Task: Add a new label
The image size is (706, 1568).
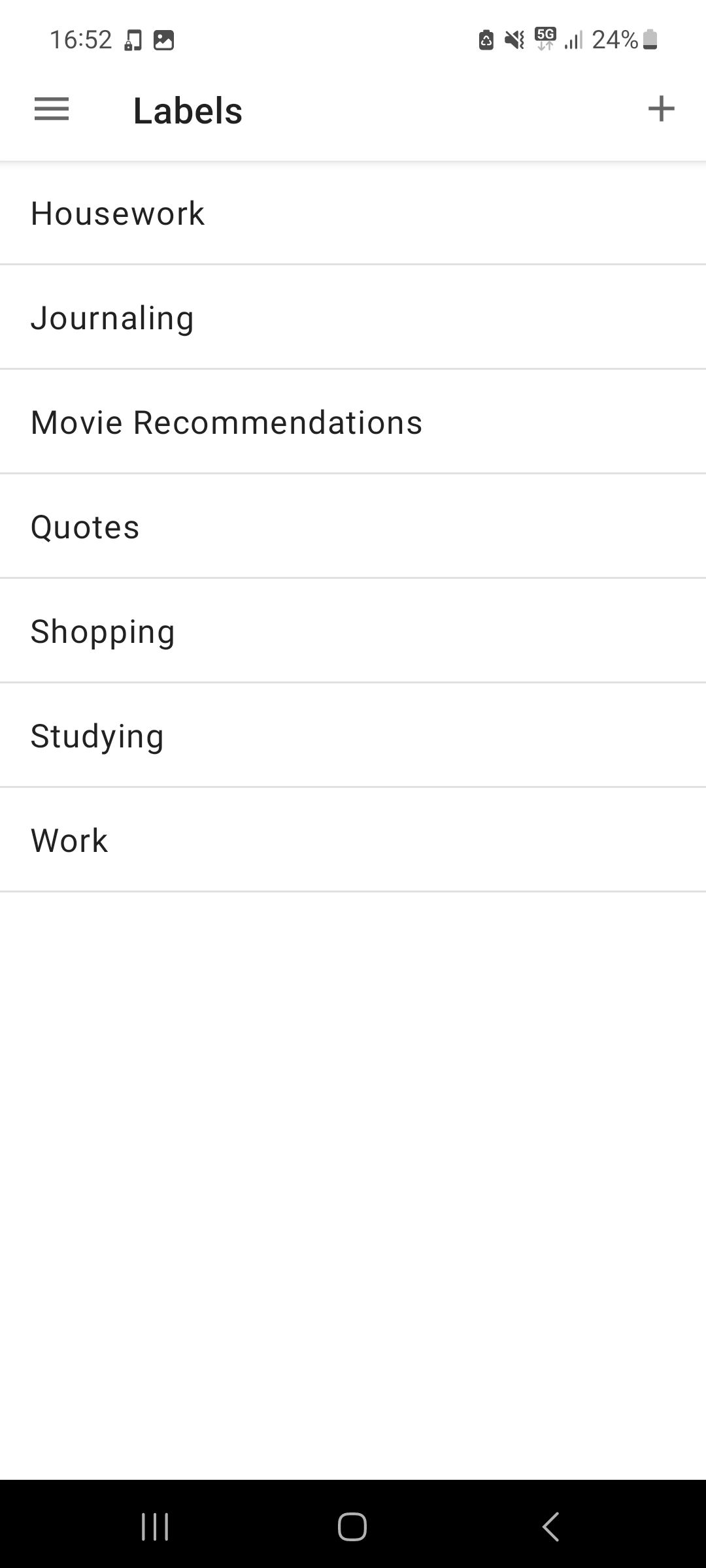Action: pos(661,109)
